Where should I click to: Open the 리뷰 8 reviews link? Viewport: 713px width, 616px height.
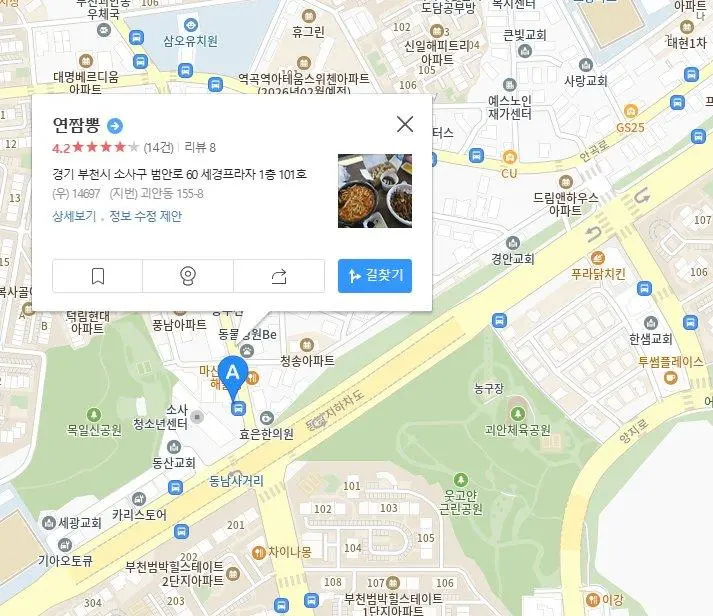200,148
